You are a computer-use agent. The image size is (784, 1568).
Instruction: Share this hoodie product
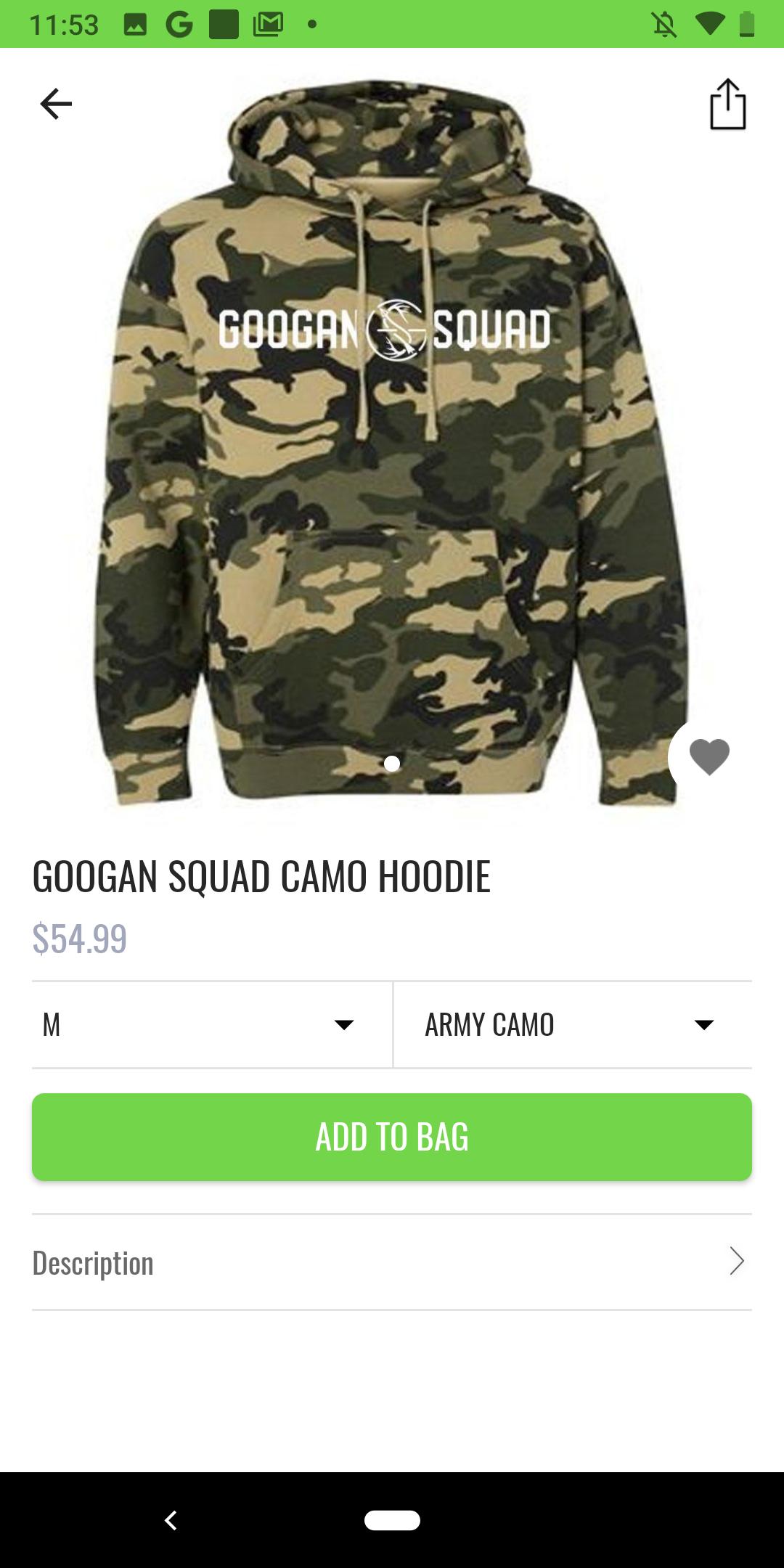727,105
